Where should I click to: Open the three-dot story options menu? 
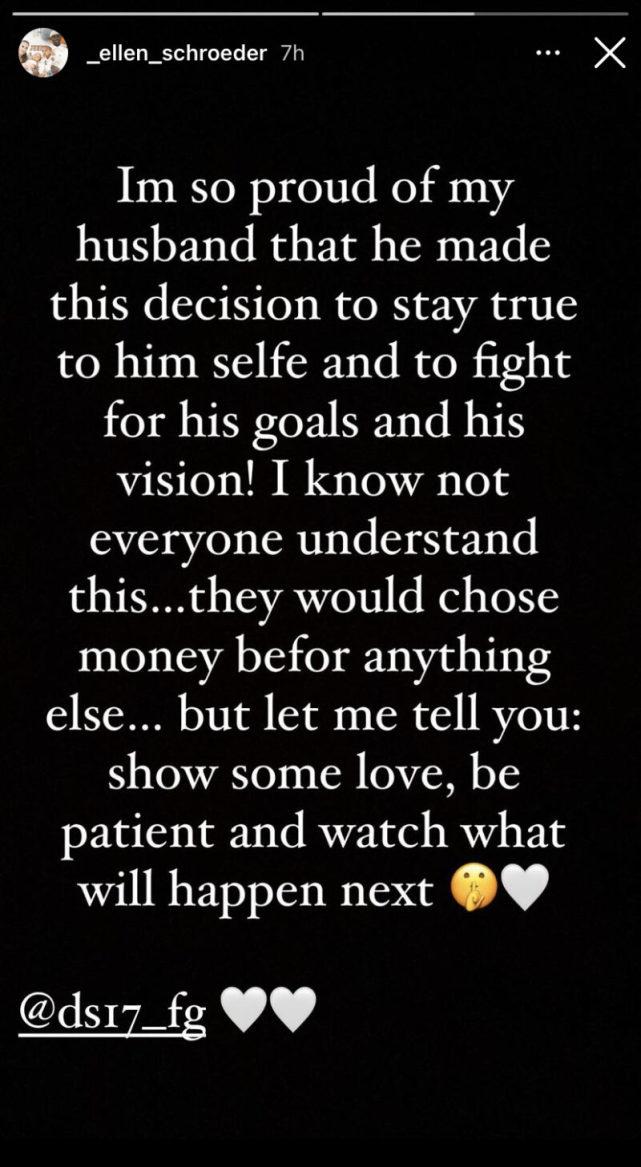[x=548, y=53]
